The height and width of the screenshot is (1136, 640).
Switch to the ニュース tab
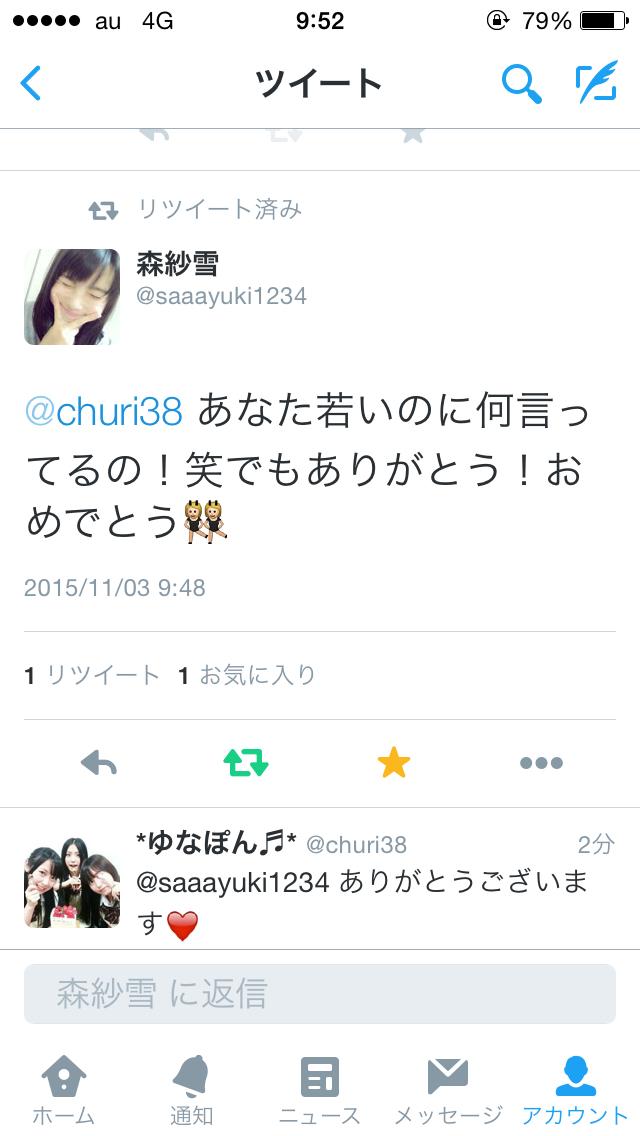pyautogui.click(x=320, y=1090)
